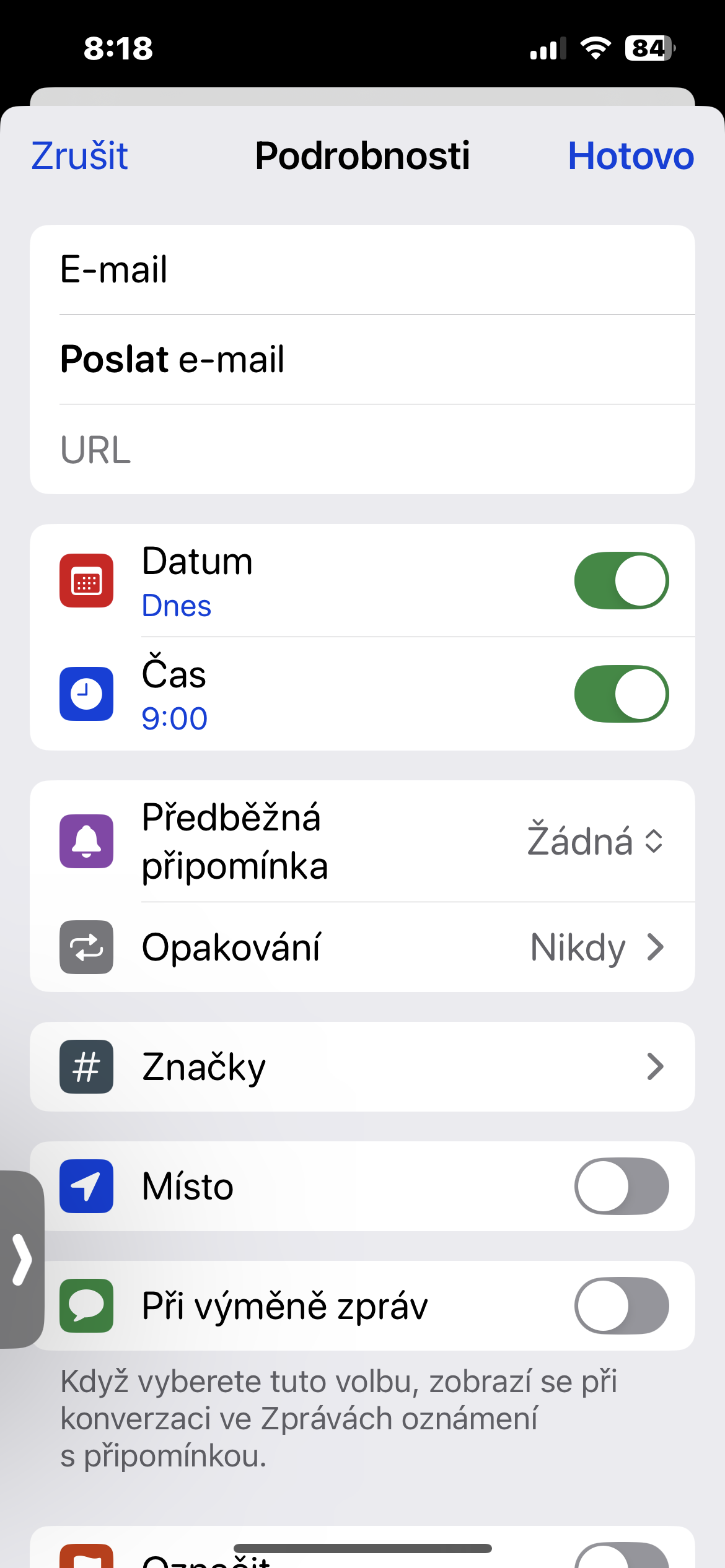The height and width of the screenshot is (1568, 725).
Task: Cancel editing with Zrušit
Action: click(x=79, y=156)
